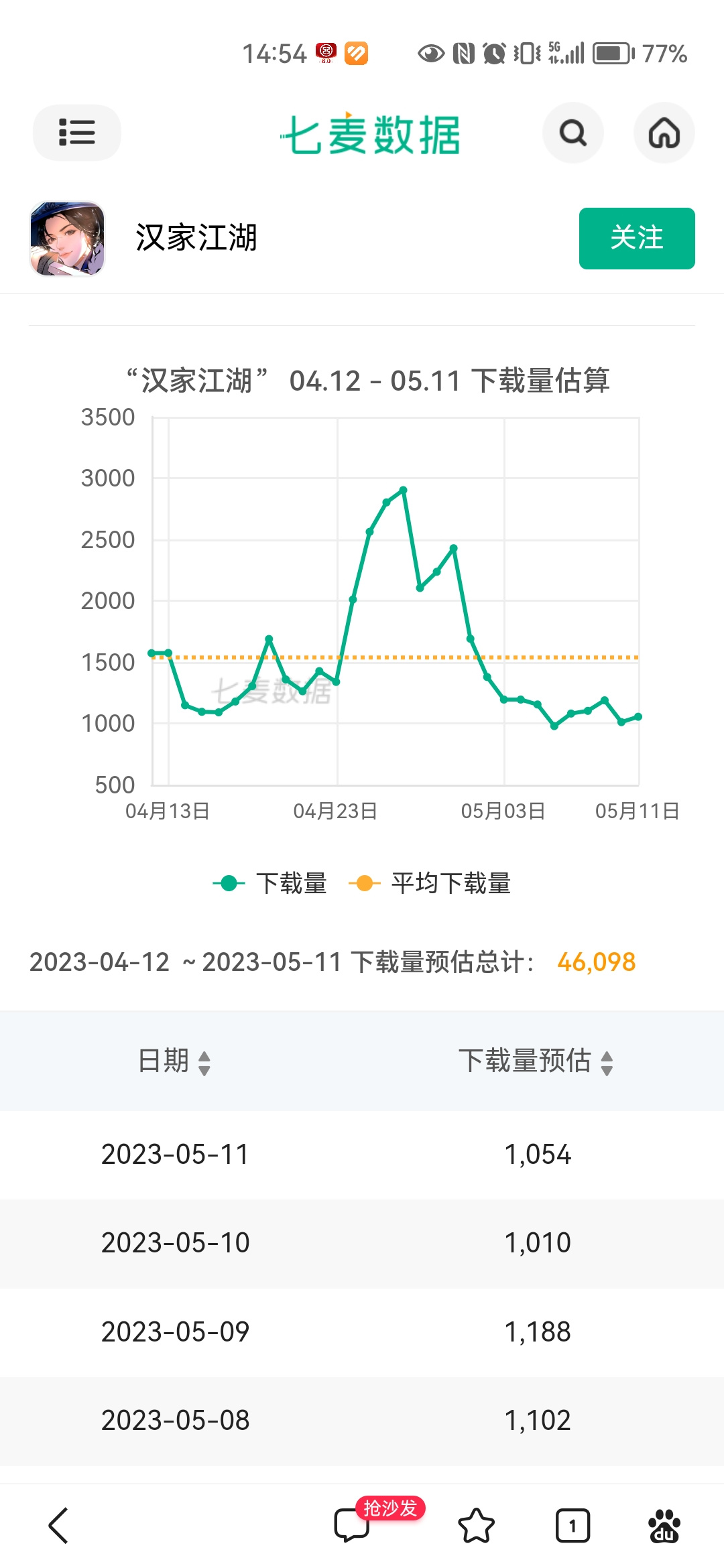Toggle the 下载量 legend series
The height and width of the screenshot is (1568, 724).
click(270, 884)
